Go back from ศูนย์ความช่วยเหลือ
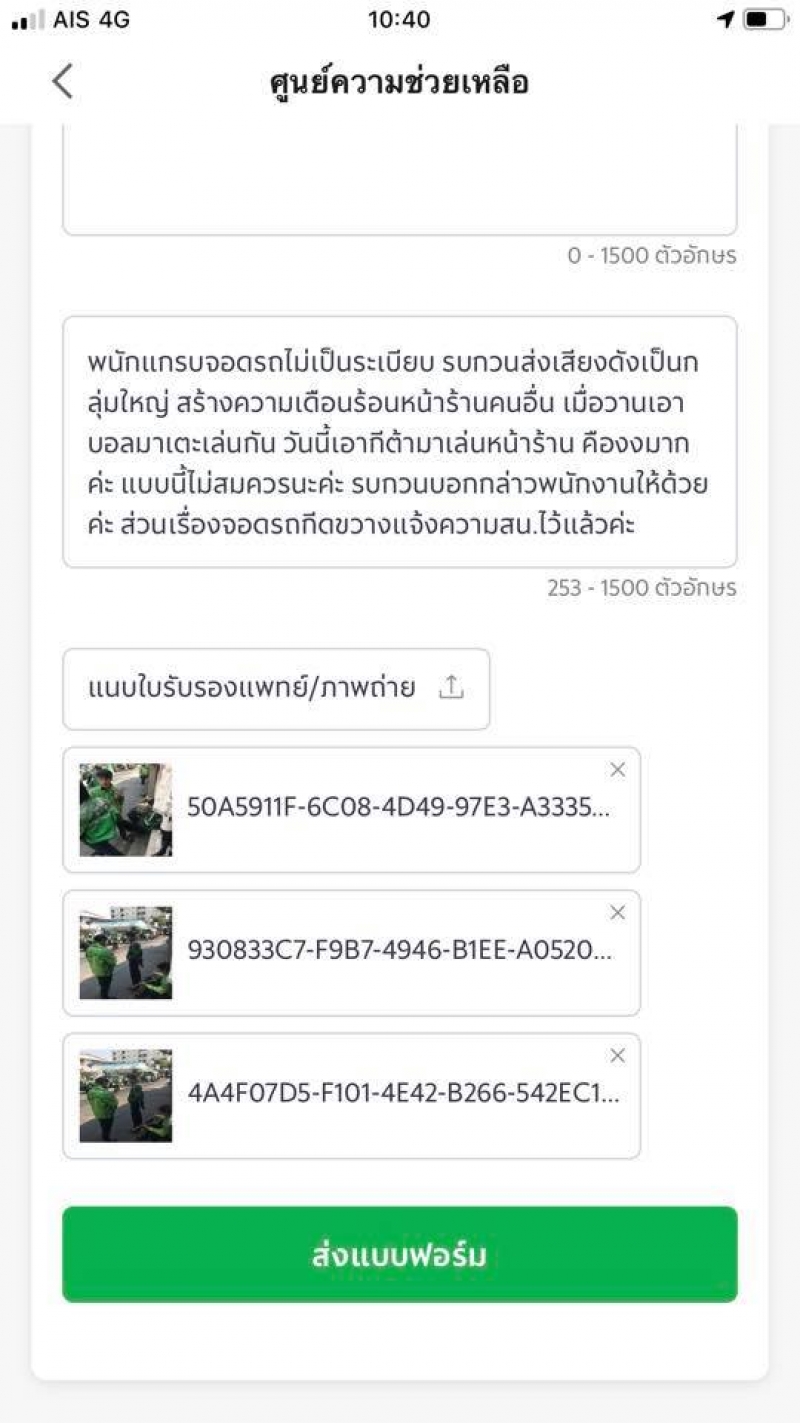This screenshot has height=1423, width=800. 63,81
